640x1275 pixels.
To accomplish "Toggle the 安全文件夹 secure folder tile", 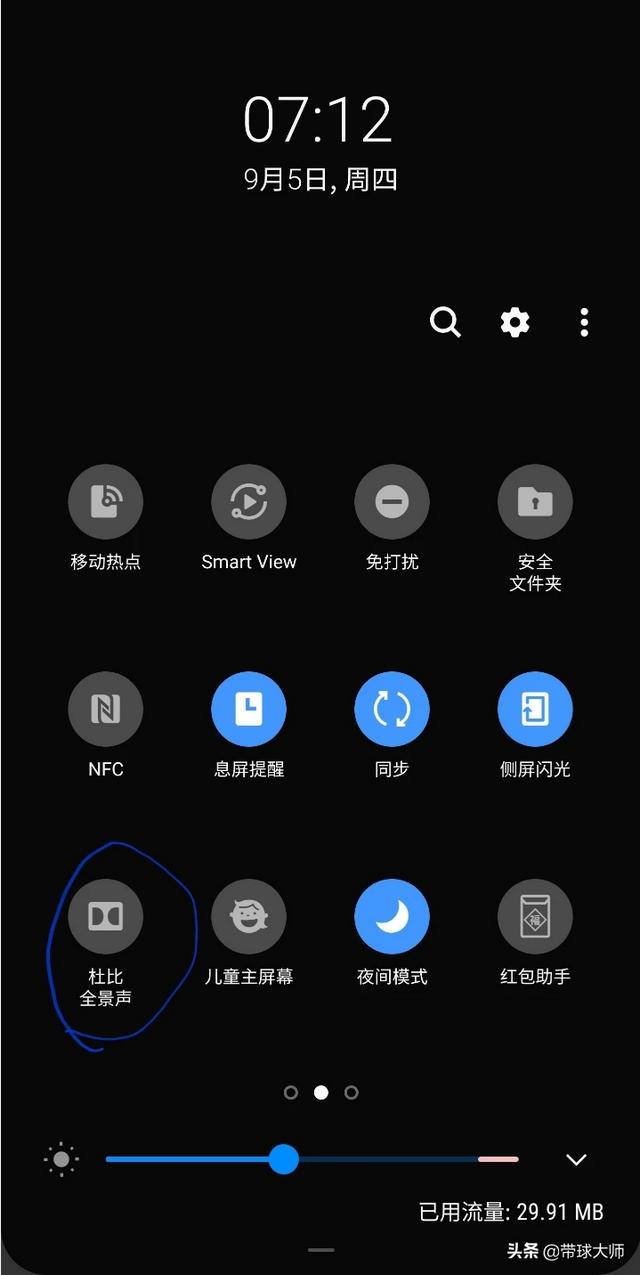I will (535, 503).
